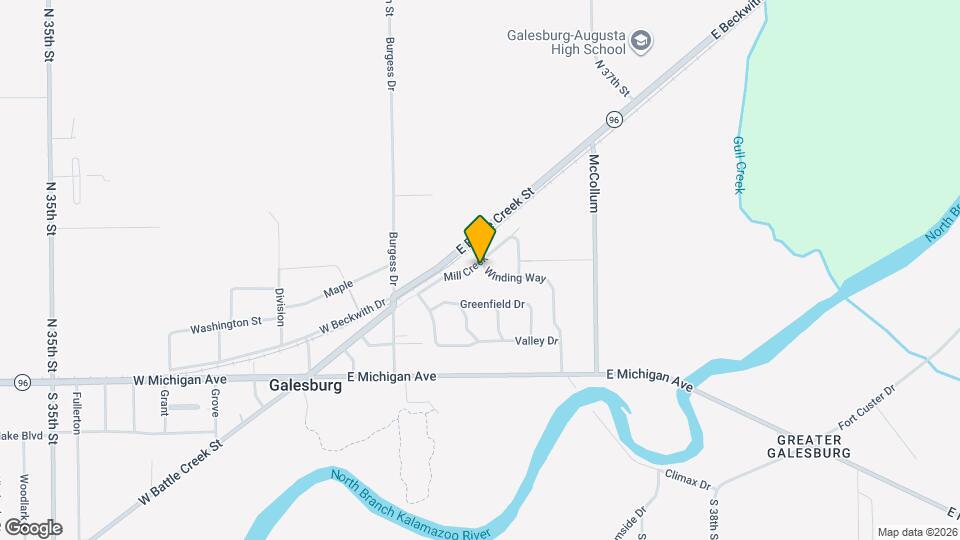The height and width of the screenshot is (540, 960).
Task: Open Galesburg-Augusta High School place icon
Action: click(x=642, y=42)
